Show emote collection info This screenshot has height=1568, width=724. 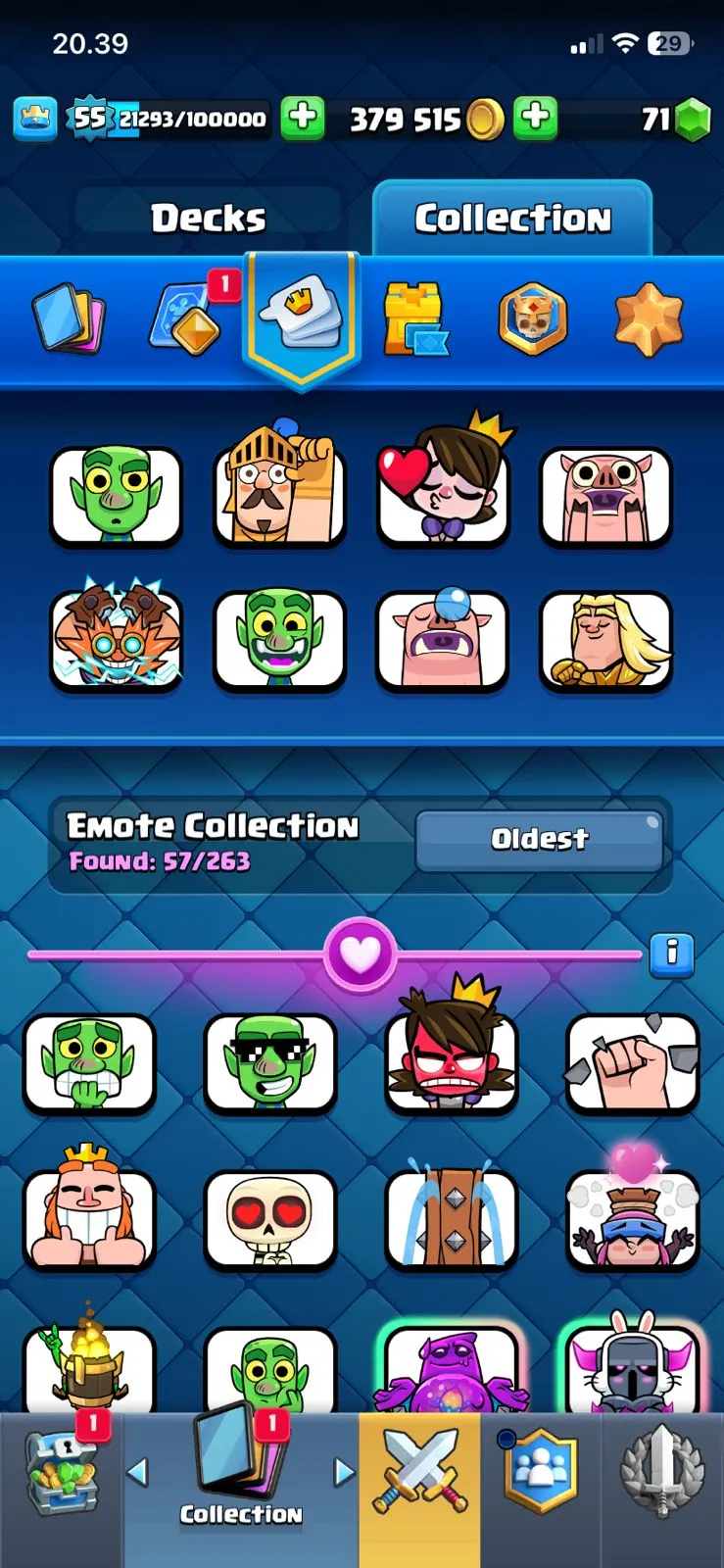point(672,953)
